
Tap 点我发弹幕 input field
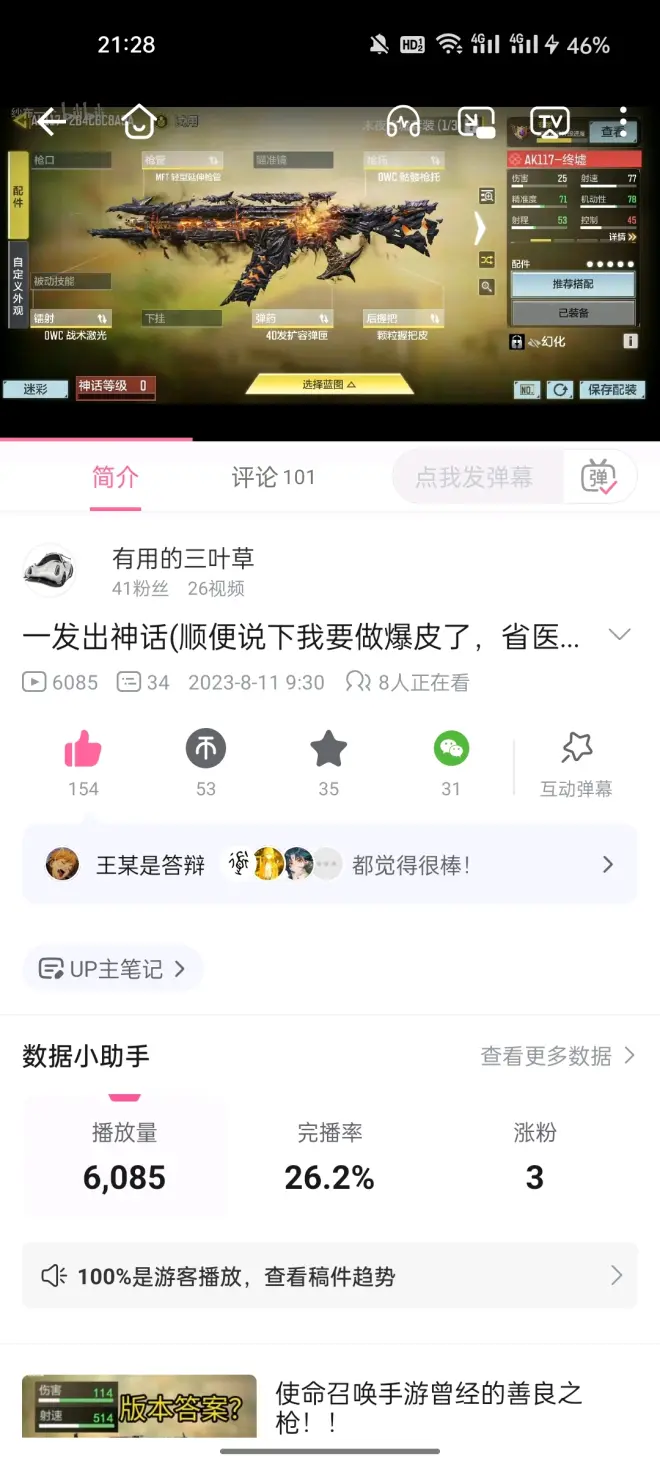[x=474, y=478]
